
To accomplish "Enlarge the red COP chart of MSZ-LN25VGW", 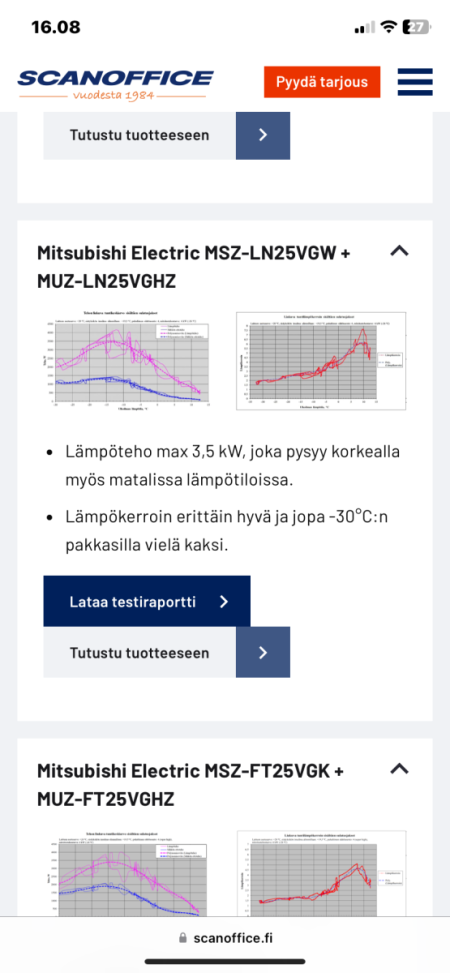I will pos(322,361).
